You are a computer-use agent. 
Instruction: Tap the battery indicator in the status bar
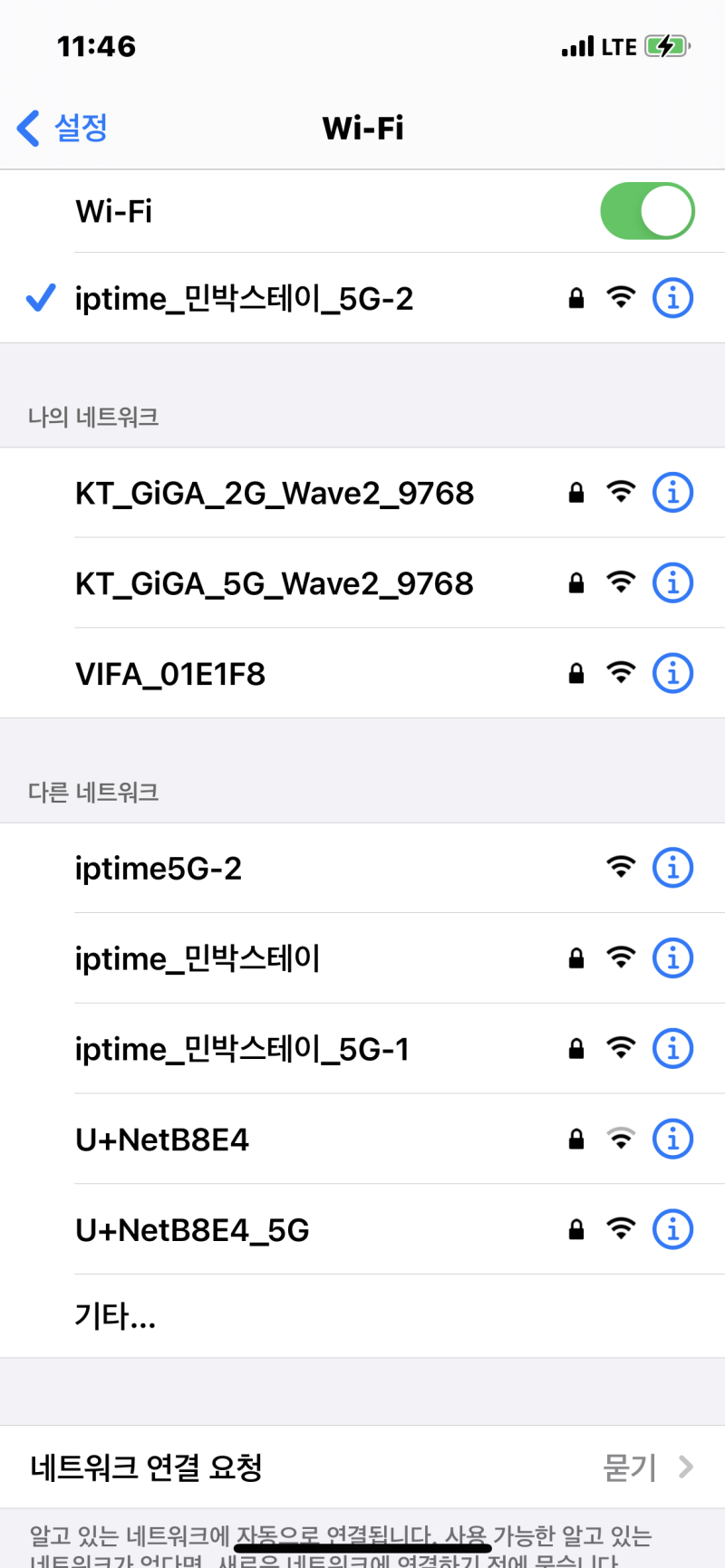664,46
